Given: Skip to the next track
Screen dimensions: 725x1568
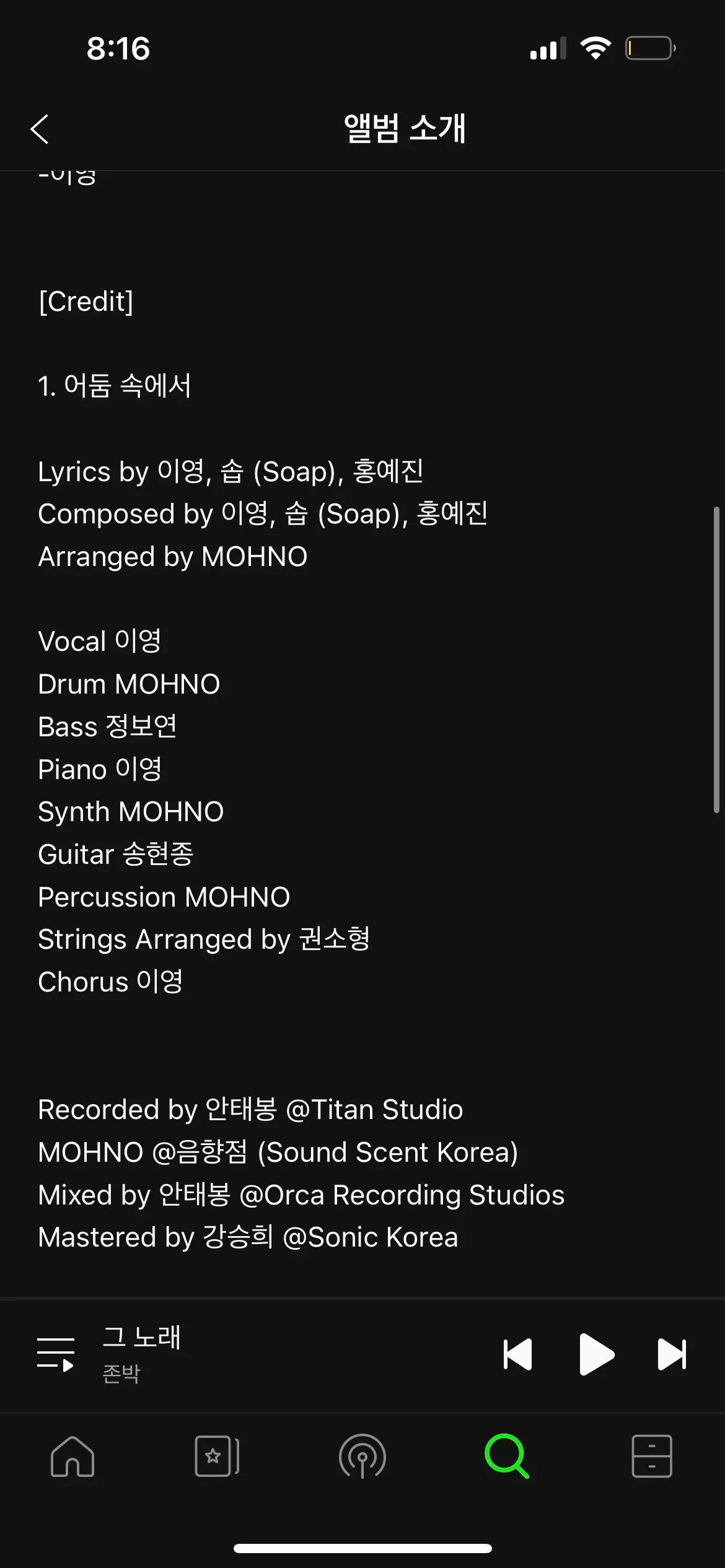Looking at the screenshot, I should coord(672,1354).
